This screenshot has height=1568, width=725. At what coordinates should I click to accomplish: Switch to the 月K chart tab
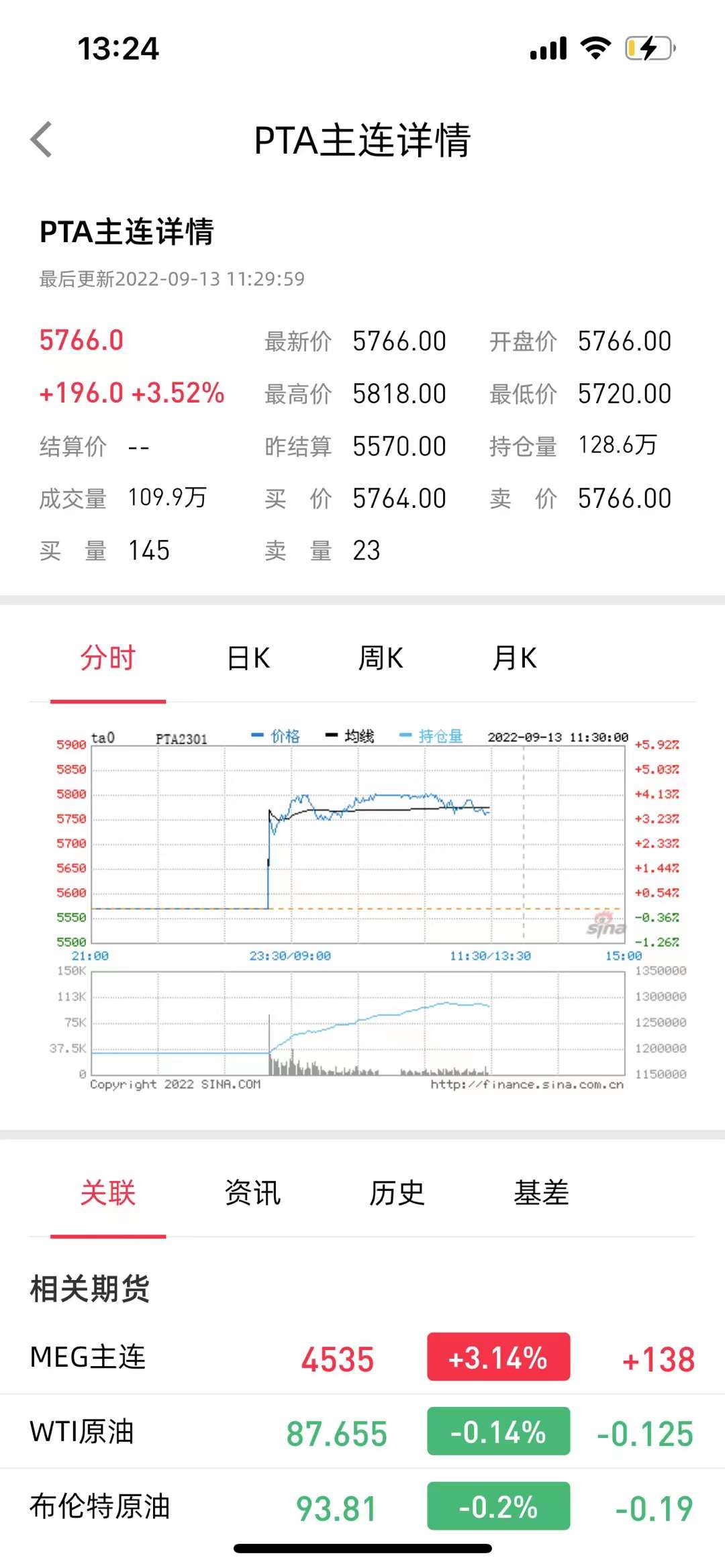[514, 658]
